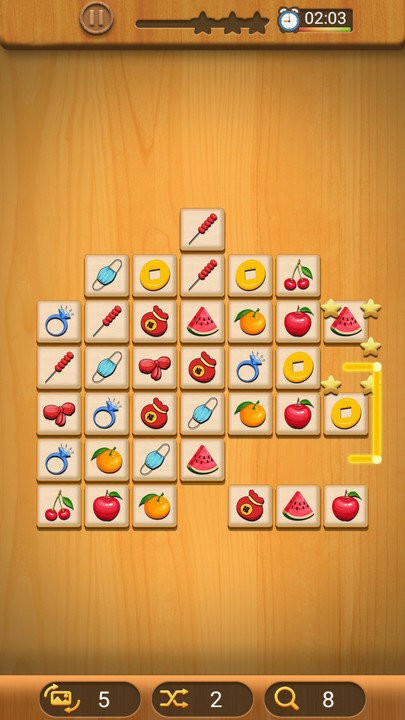Use the magnifier hint power-up
This screenshot has width=405, height=720.
315,699
